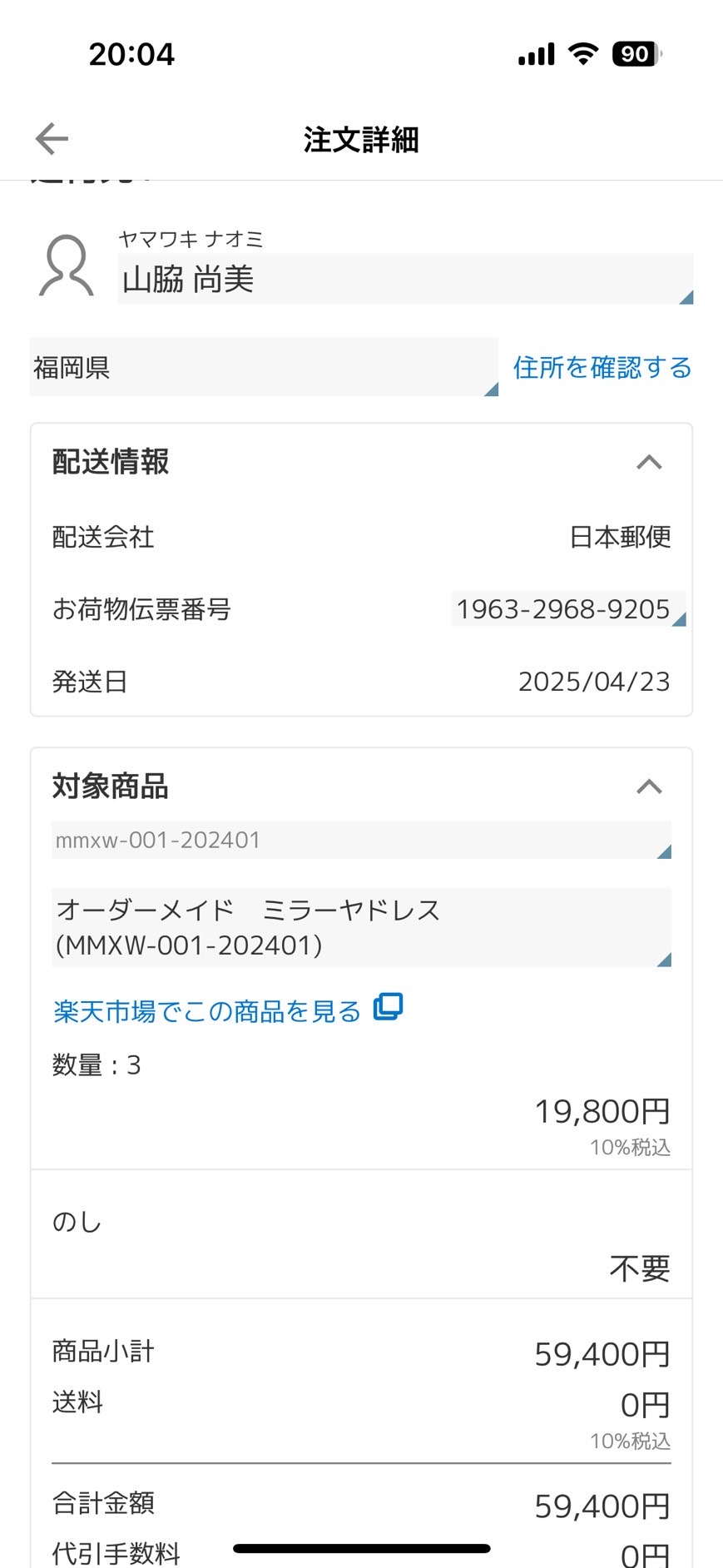Tap the recipient name 山脇 尚美 field
This screenshot has width=723, height=1568.
pos(405,279)
